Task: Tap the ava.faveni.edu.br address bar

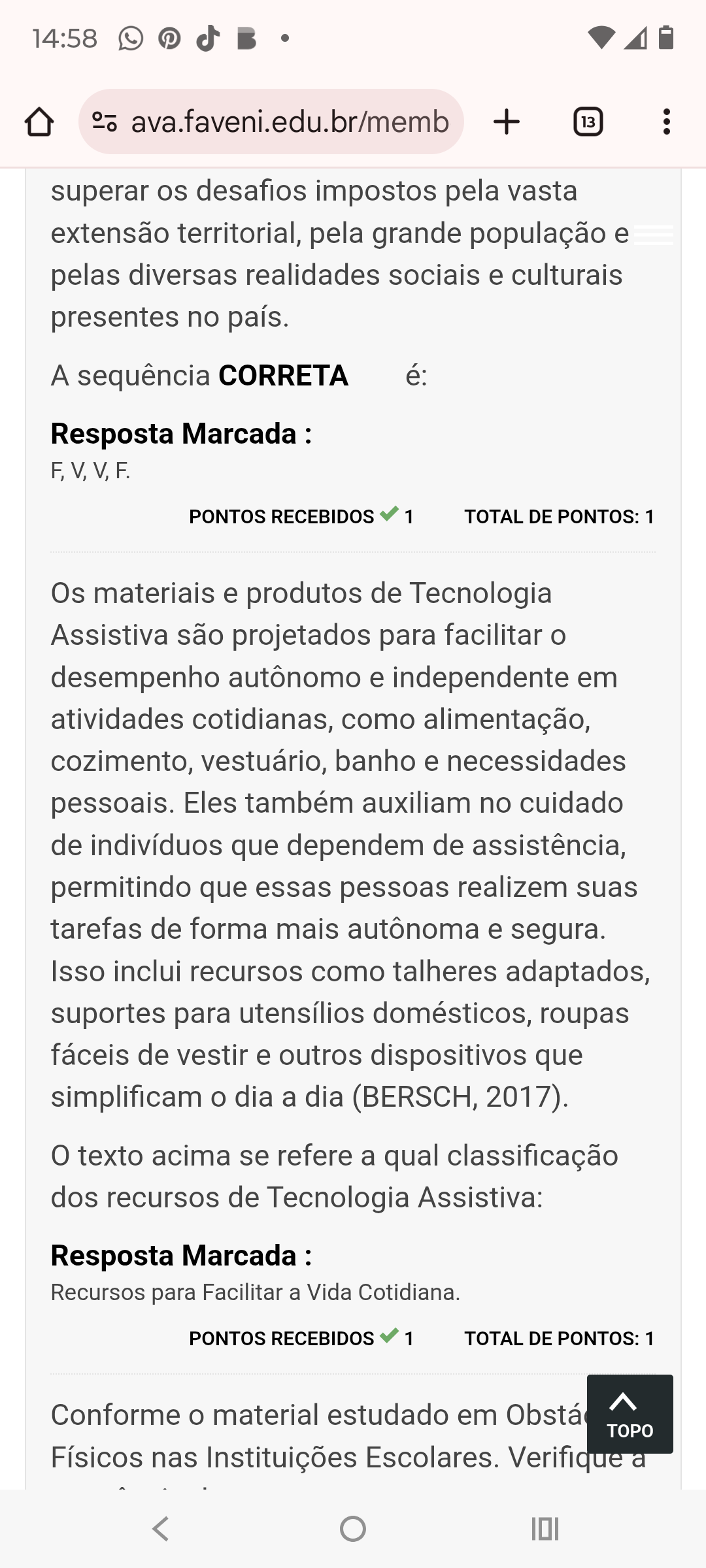Action: (290, 122)
